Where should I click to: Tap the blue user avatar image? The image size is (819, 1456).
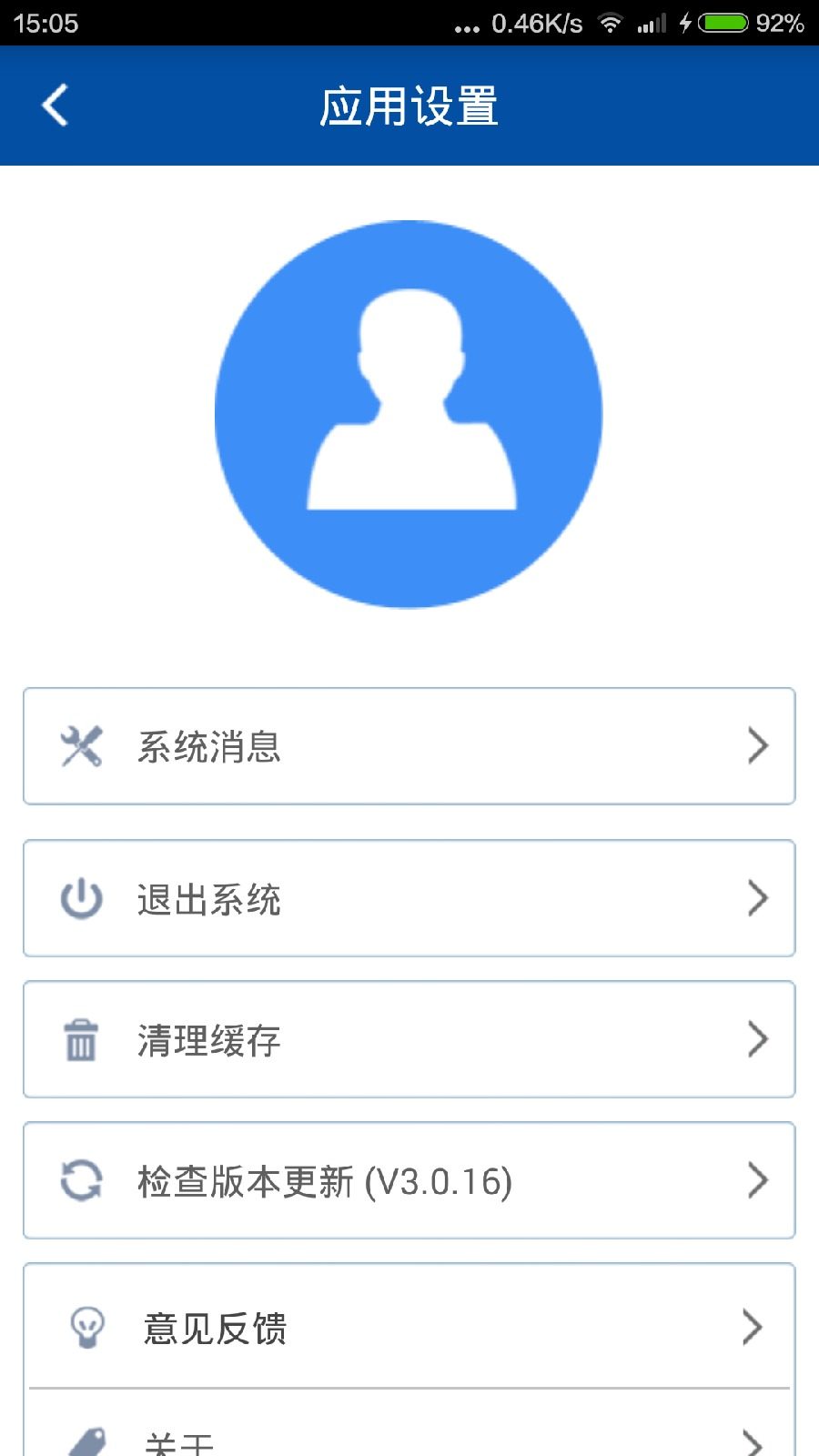[409, 414]
